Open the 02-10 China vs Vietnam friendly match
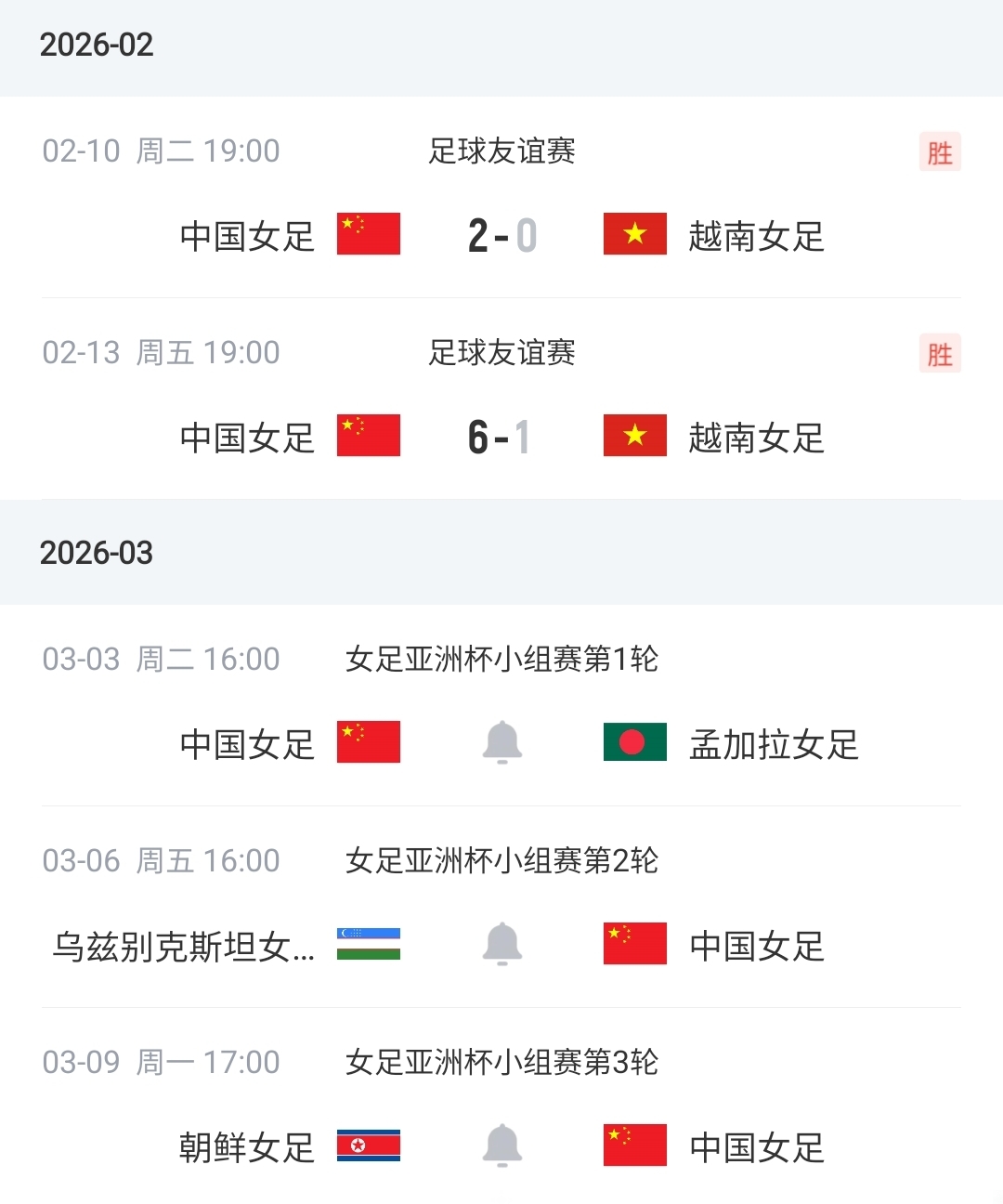1003x1204 pixels. (x=501, y=235)
